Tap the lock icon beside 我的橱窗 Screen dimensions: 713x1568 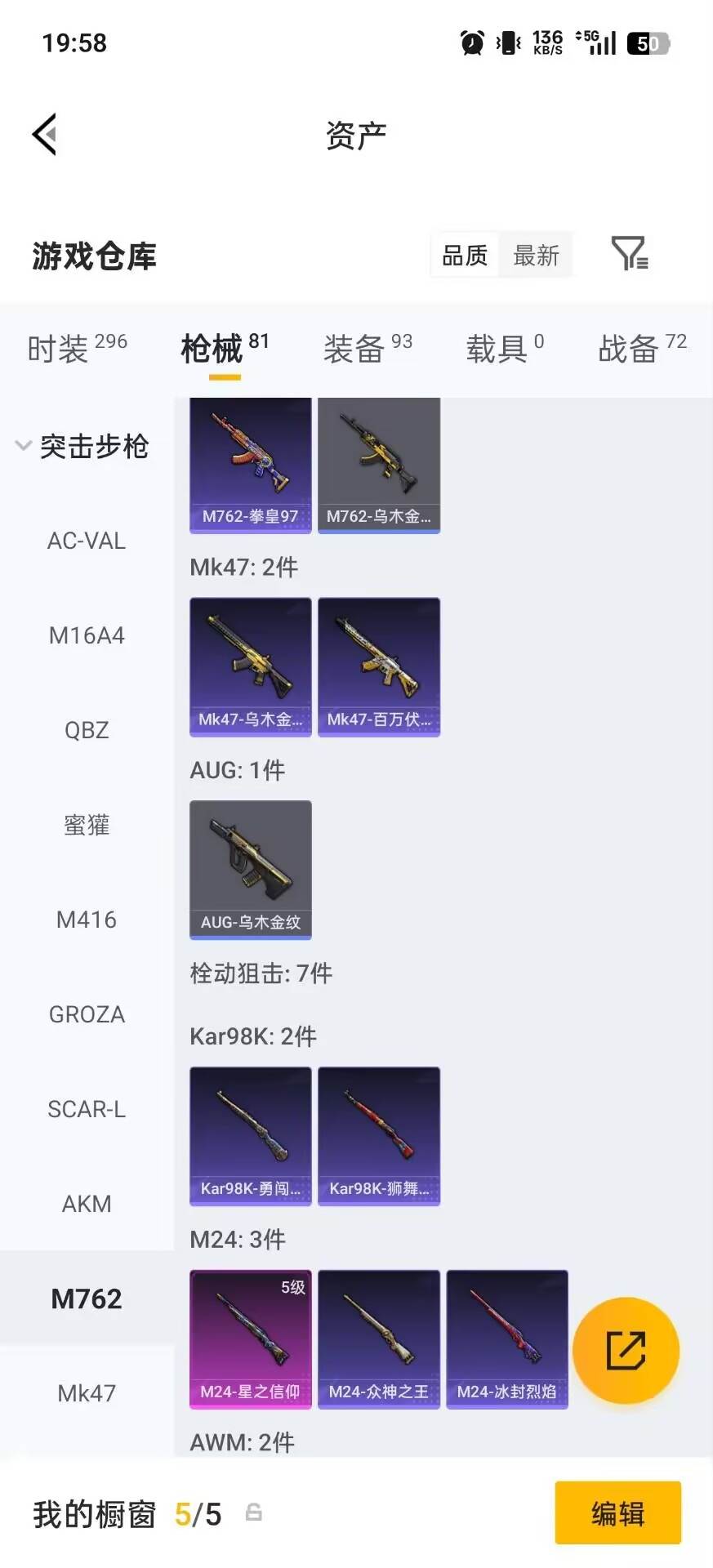(x=253, y=1513)
